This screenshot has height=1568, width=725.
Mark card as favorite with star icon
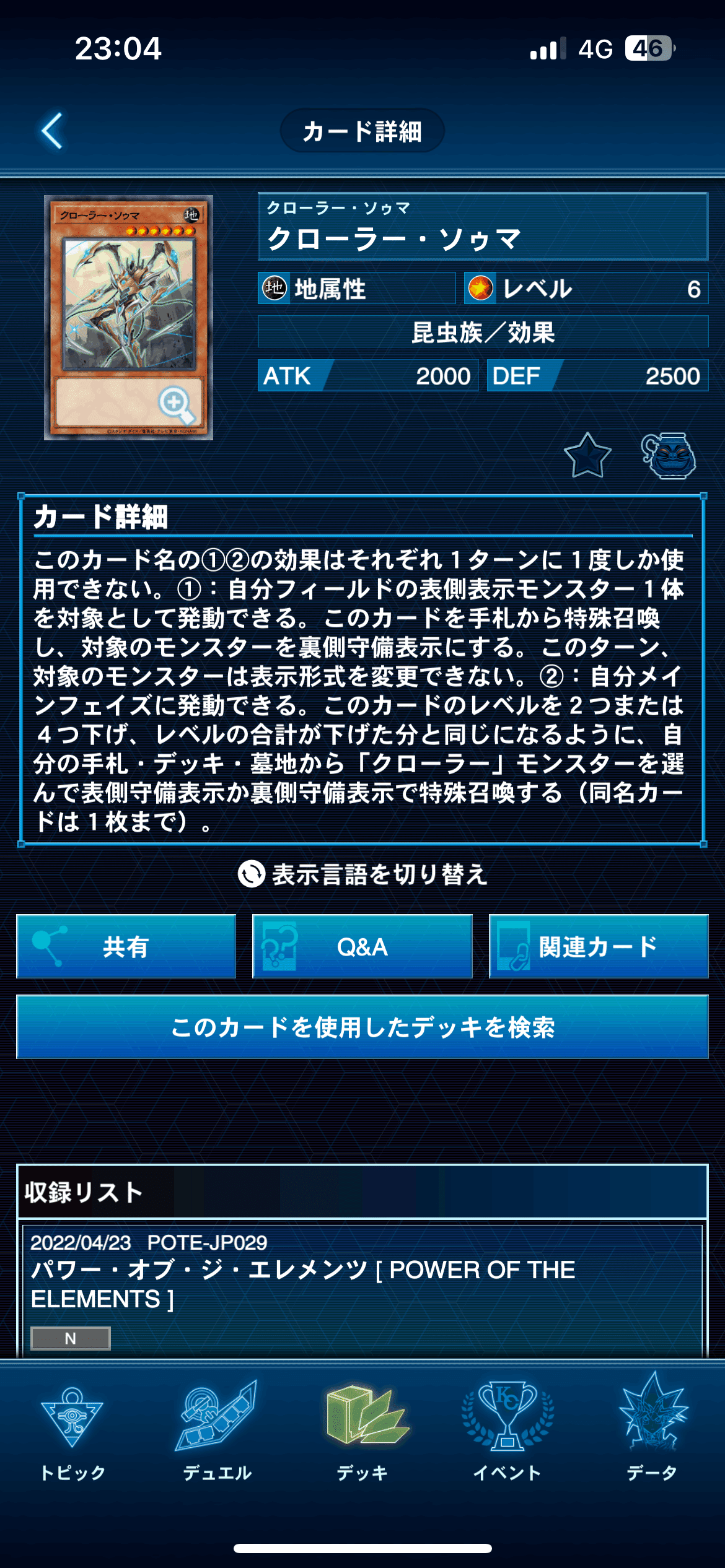(x=587, y=456)
